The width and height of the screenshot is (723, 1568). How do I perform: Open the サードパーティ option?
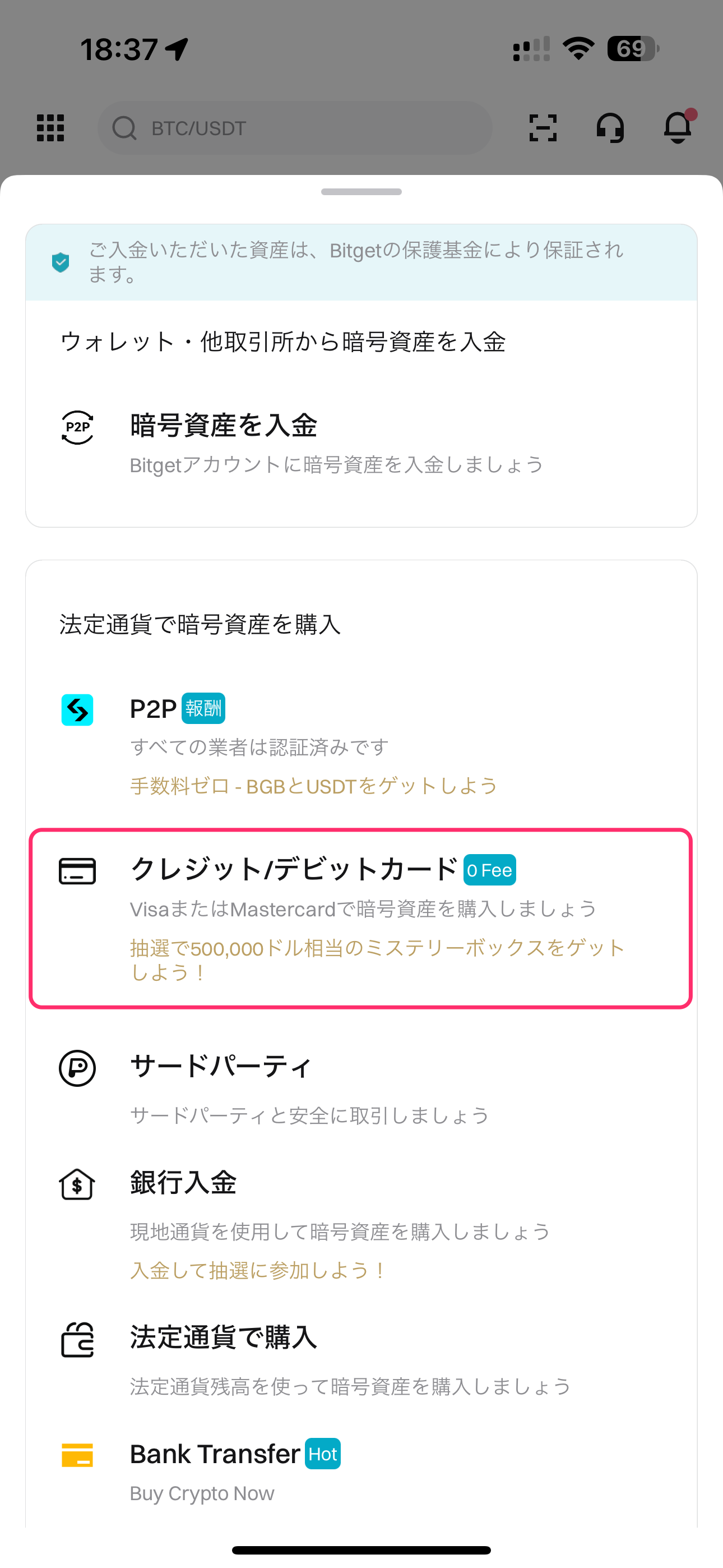(361, 1088)
